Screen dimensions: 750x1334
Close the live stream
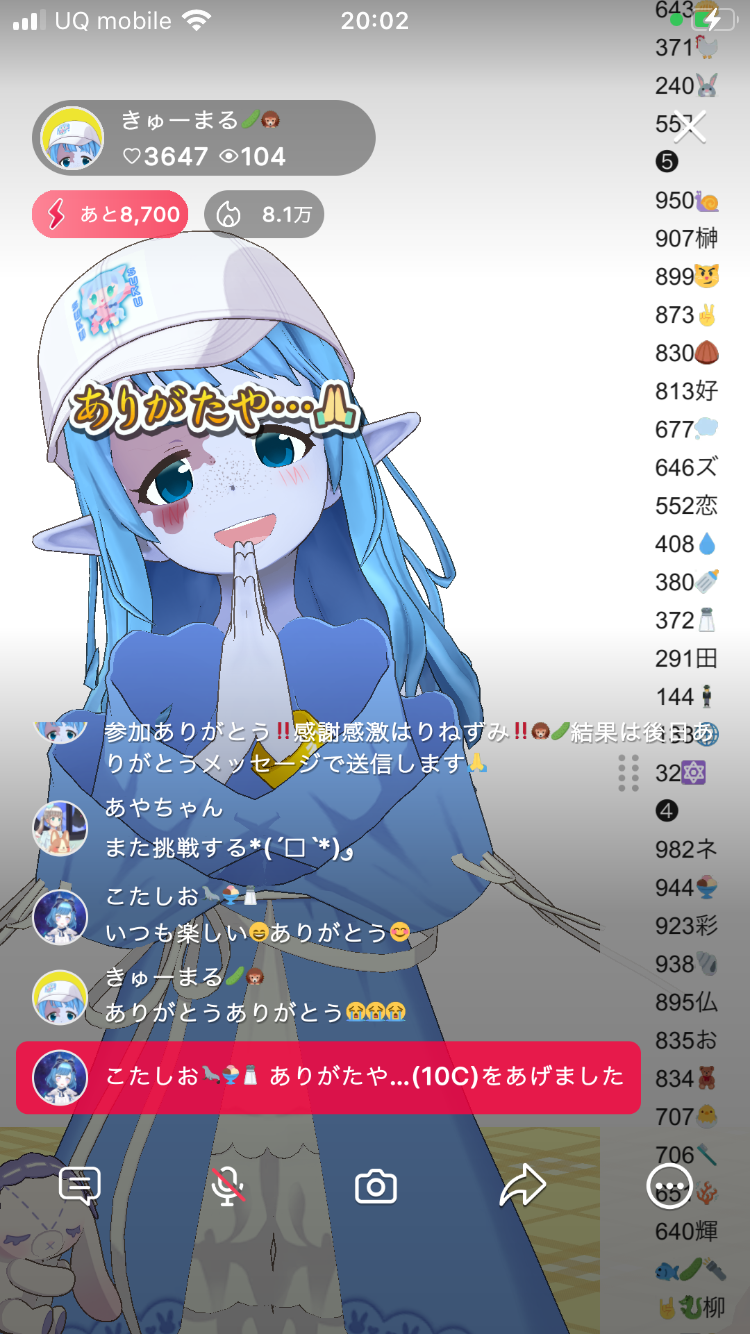tap(689, 127)
